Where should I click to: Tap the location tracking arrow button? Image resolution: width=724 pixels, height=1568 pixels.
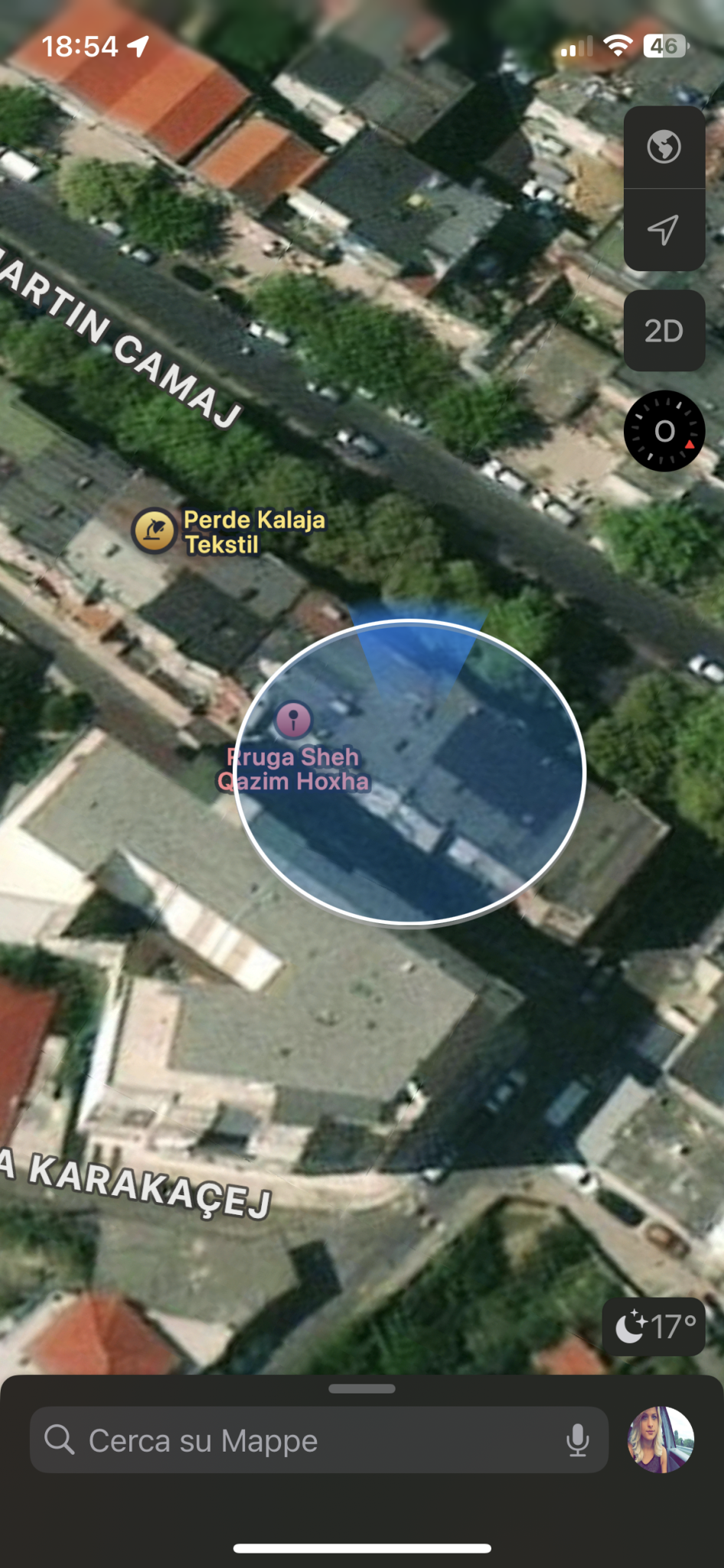(x=664, y=230)
